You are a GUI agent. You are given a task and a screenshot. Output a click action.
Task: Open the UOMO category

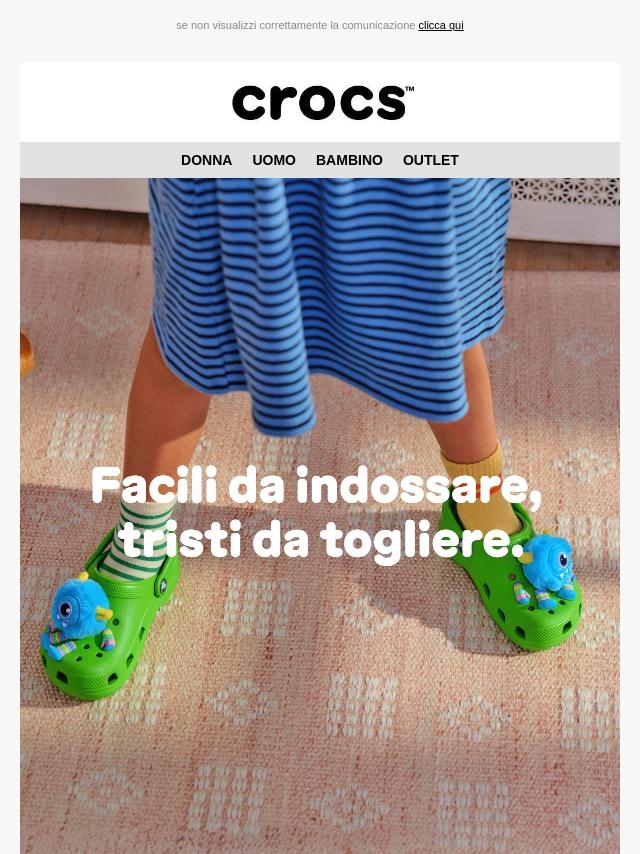tap(274, 160)
